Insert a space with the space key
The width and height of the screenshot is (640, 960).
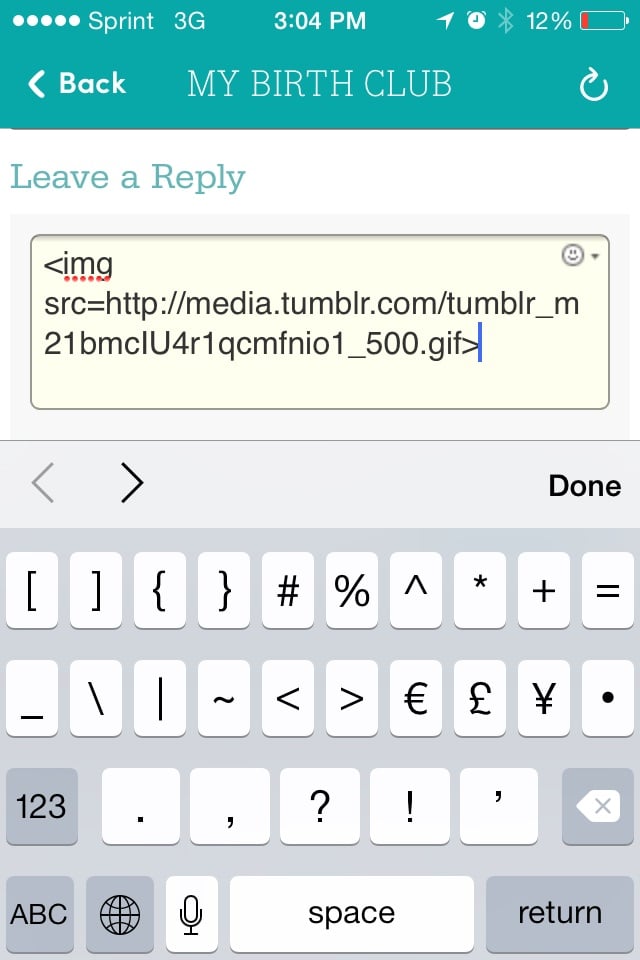tap(351, 912)
